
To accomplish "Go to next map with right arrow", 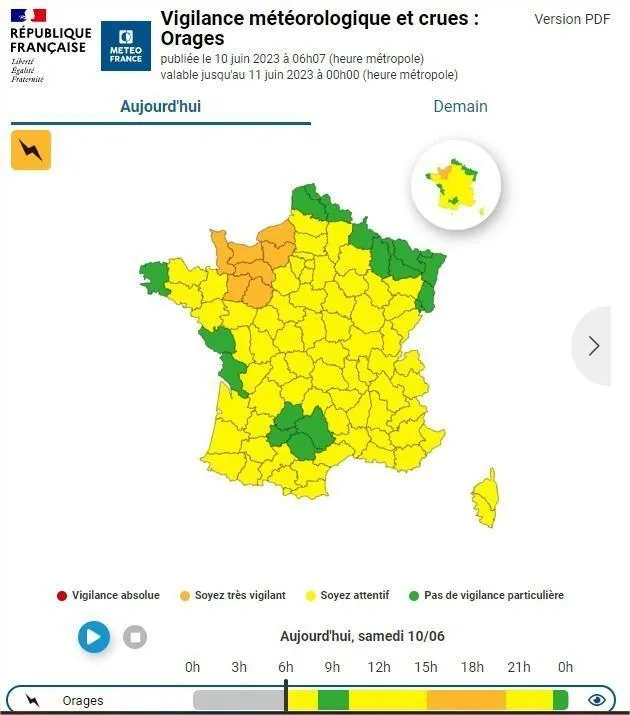I will (593, 346).
